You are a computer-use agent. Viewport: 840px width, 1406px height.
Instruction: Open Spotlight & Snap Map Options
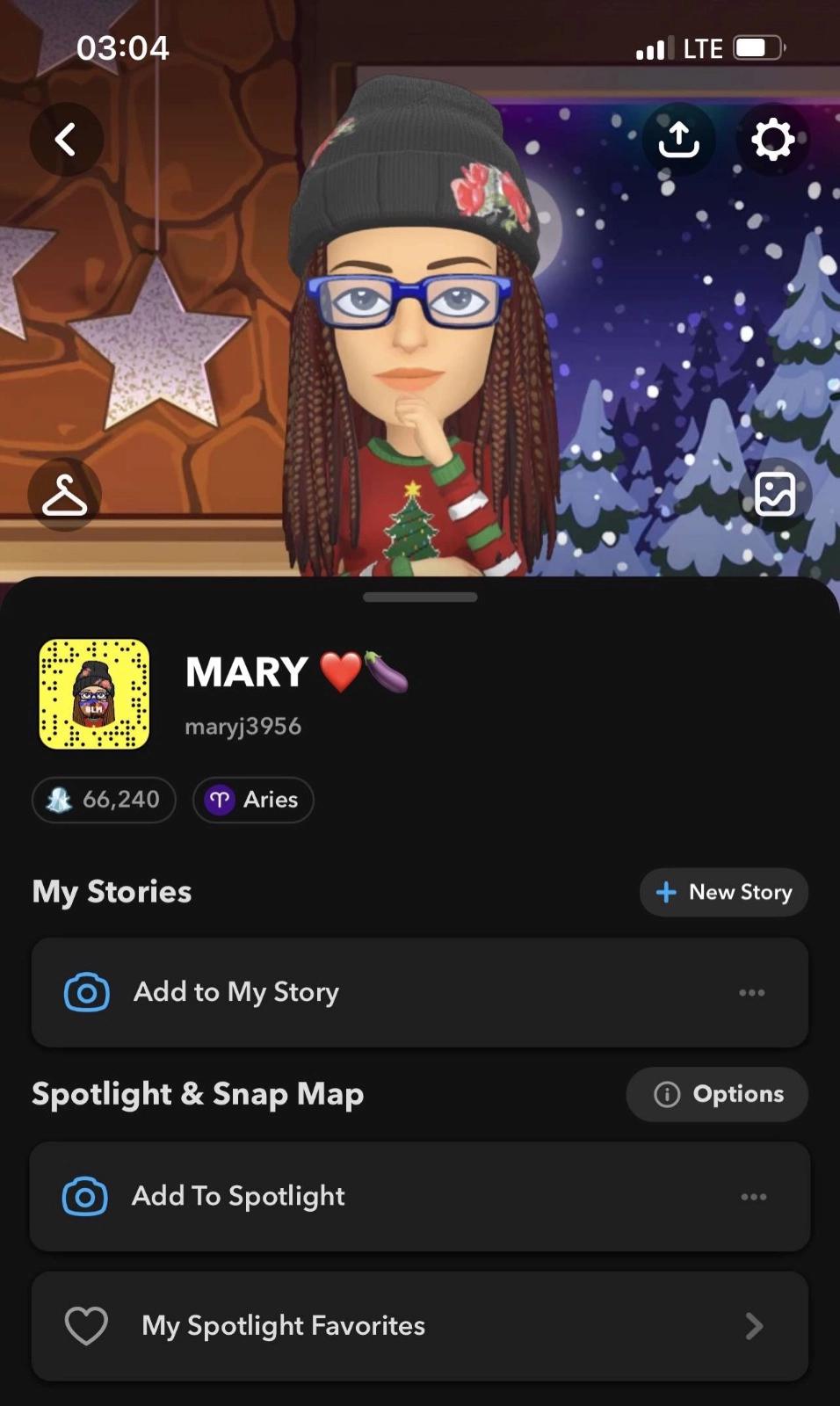click(718, 1094)
